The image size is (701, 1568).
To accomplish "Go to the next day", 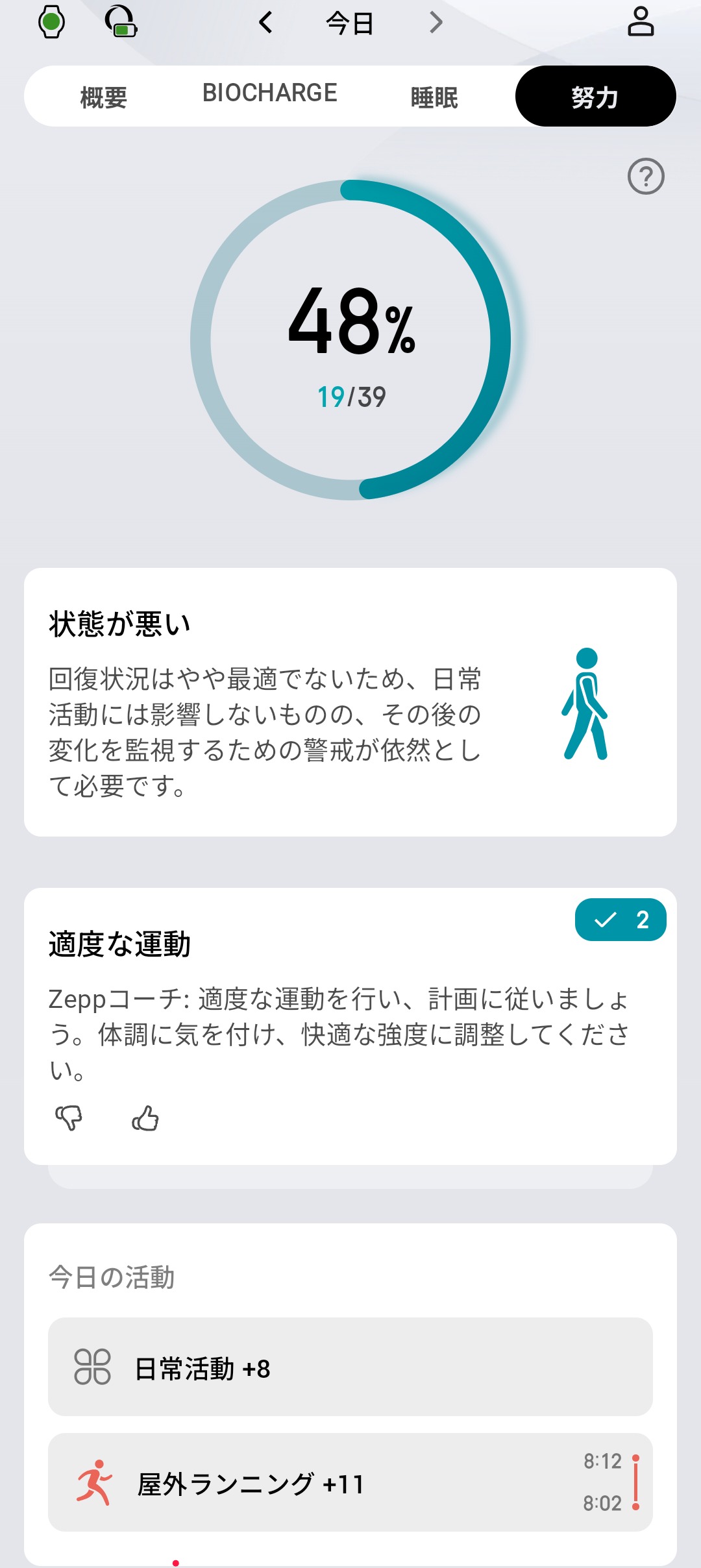I will [x=436, y=23].
